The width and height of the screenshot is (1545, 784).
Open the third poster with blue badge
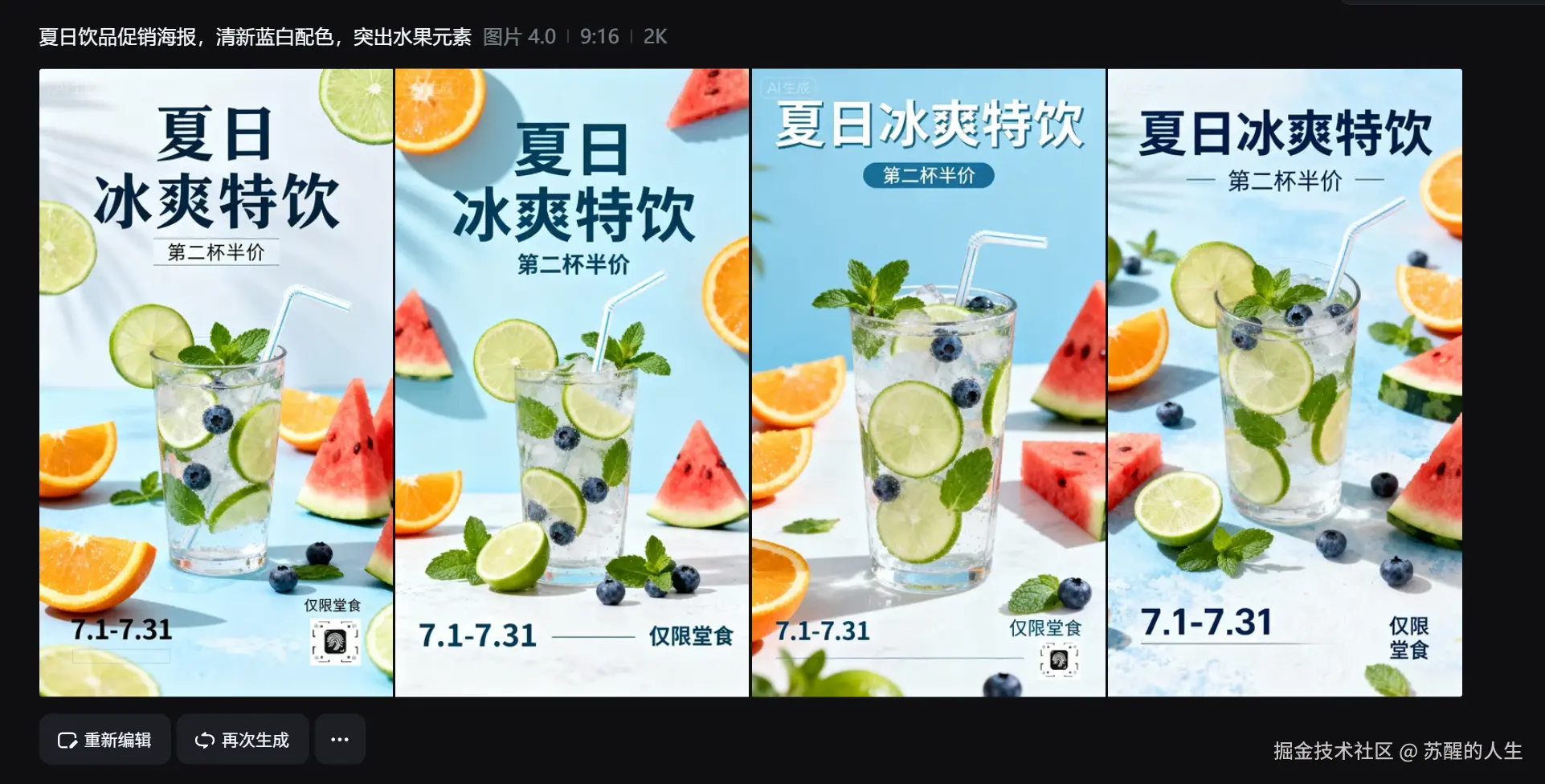pyautogui.click(x=928, y=382)
